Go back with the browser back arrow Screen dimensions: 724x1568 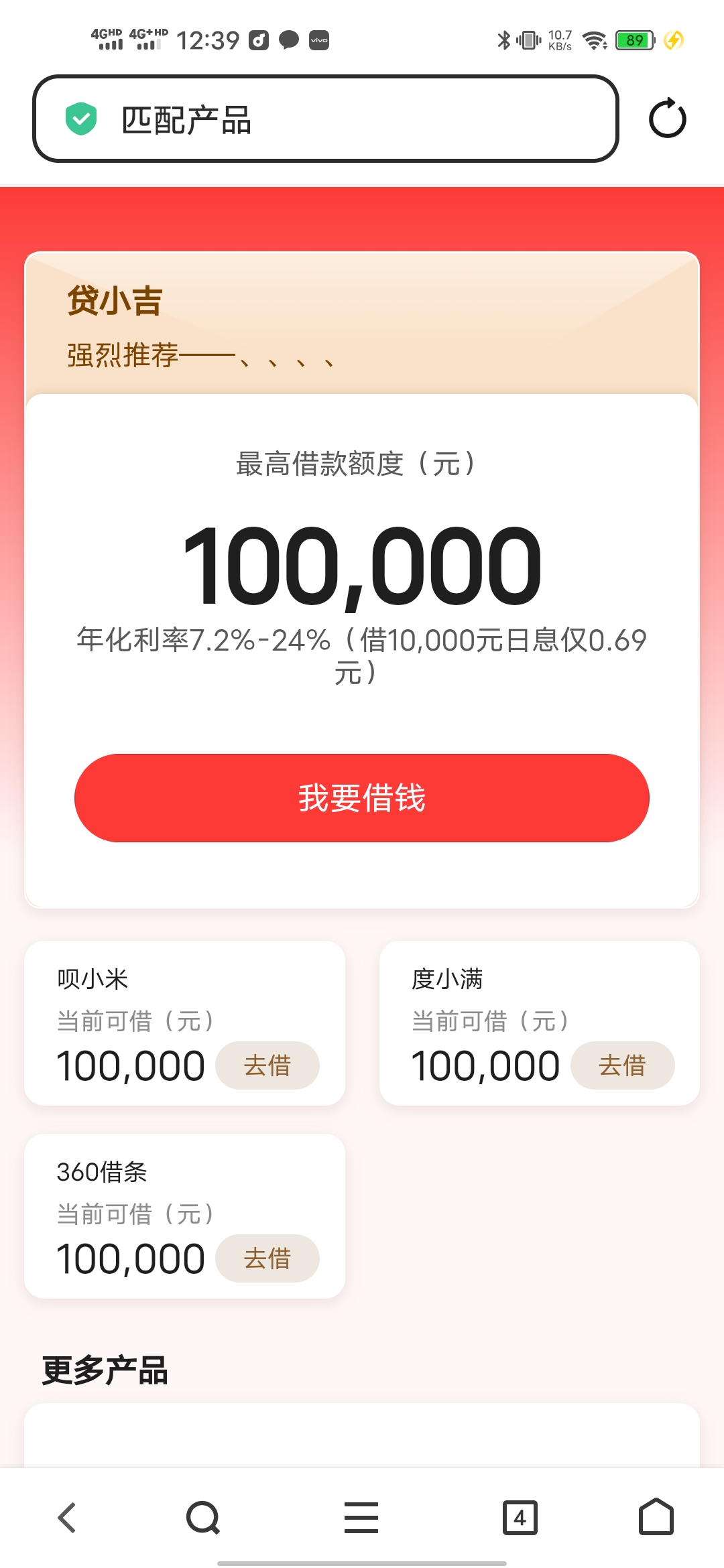[67, 1518]
